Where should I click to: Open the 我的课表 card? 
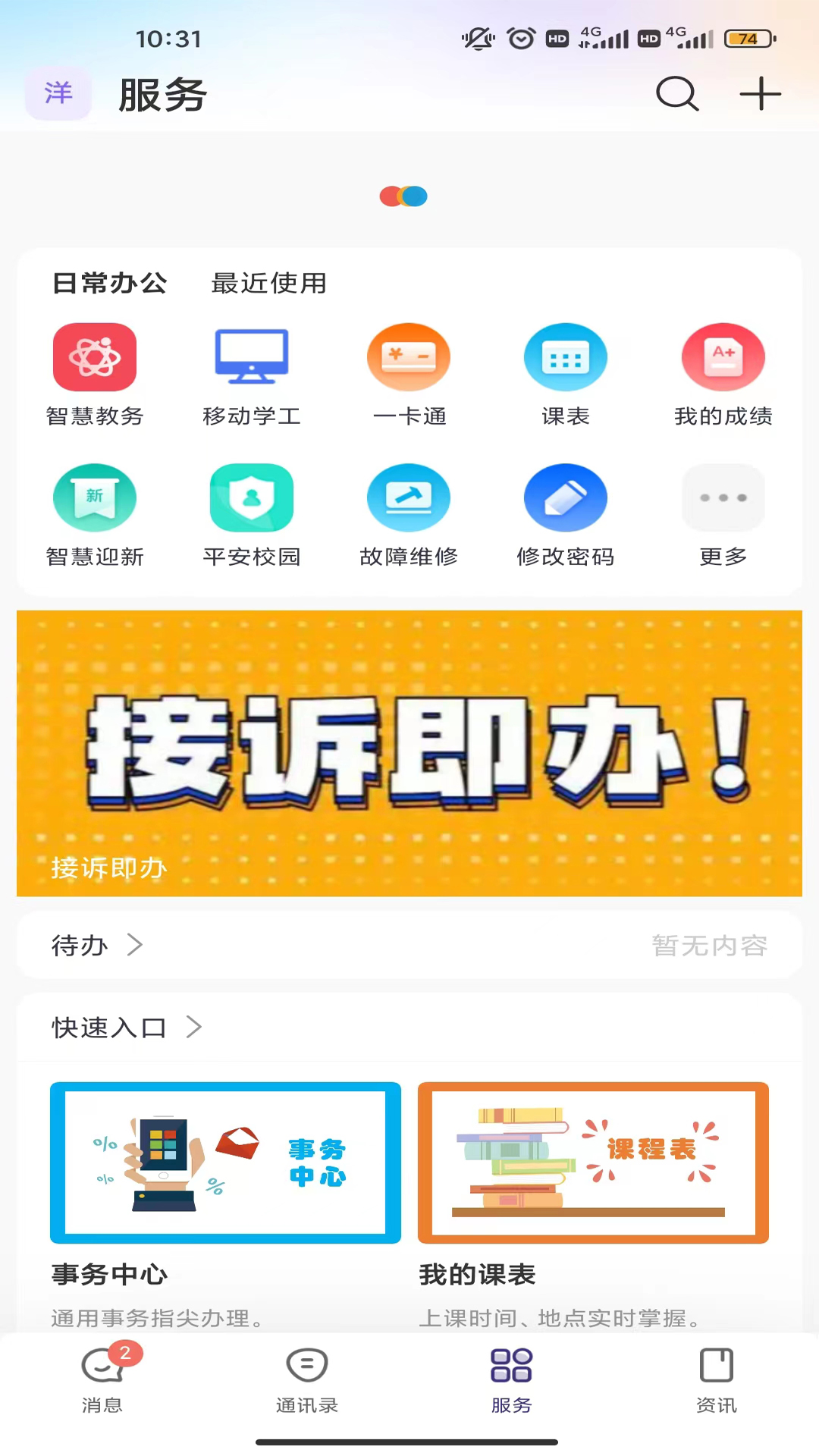pyautogui.click(x=593, y=1163)
